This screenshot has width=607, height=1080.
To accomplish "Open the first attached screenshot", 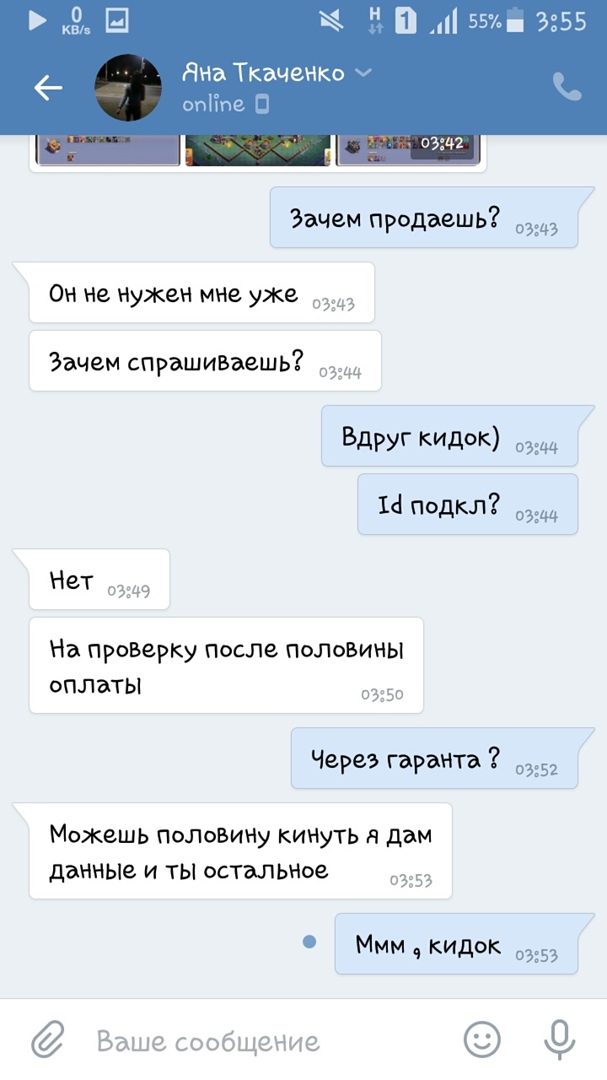I will pos(108,149).
